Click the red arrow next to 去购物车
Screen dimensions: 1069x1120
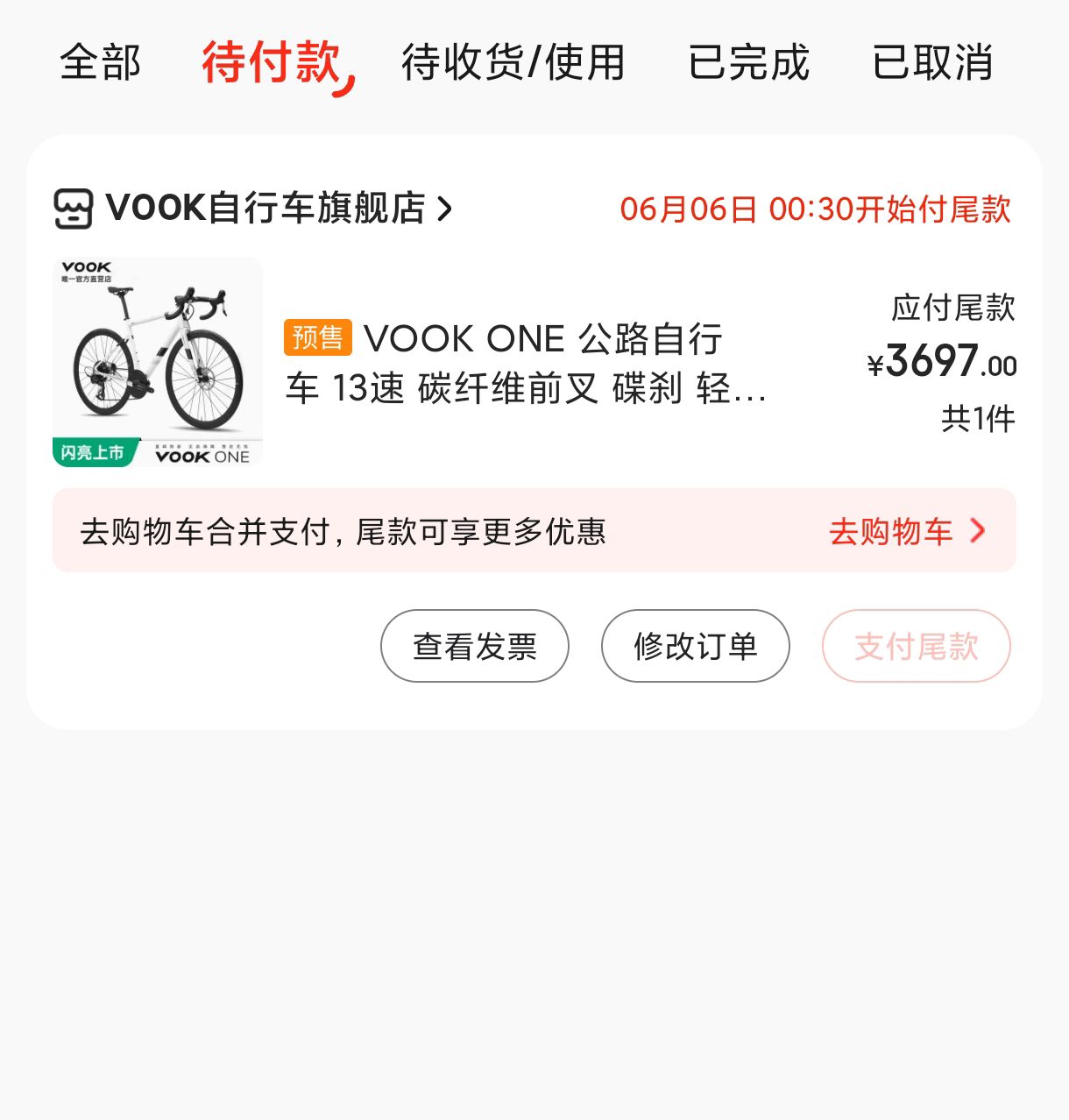[978, 530]
